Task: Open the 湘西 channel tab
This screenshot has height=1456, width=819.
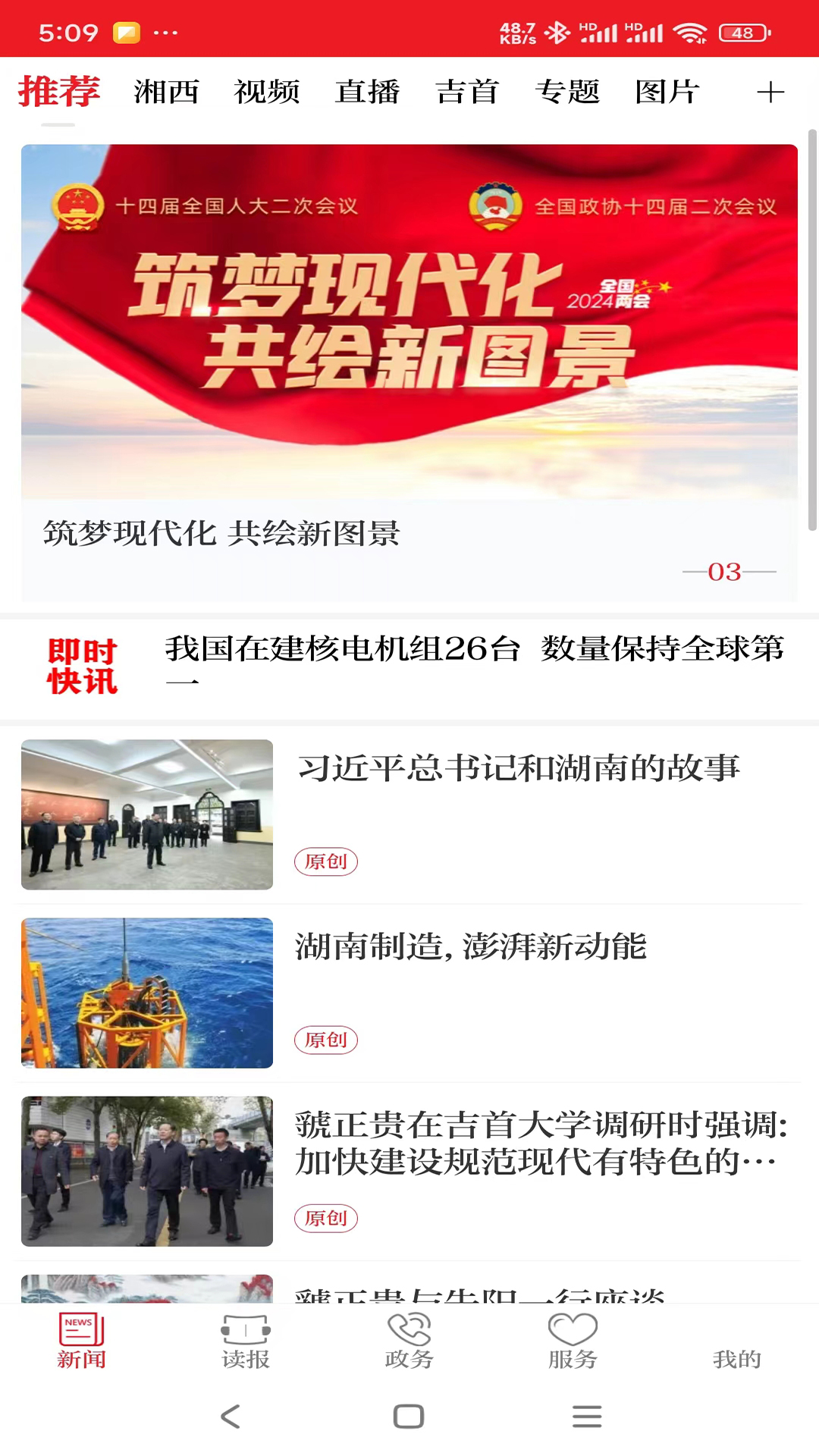Action: (164, 91)
